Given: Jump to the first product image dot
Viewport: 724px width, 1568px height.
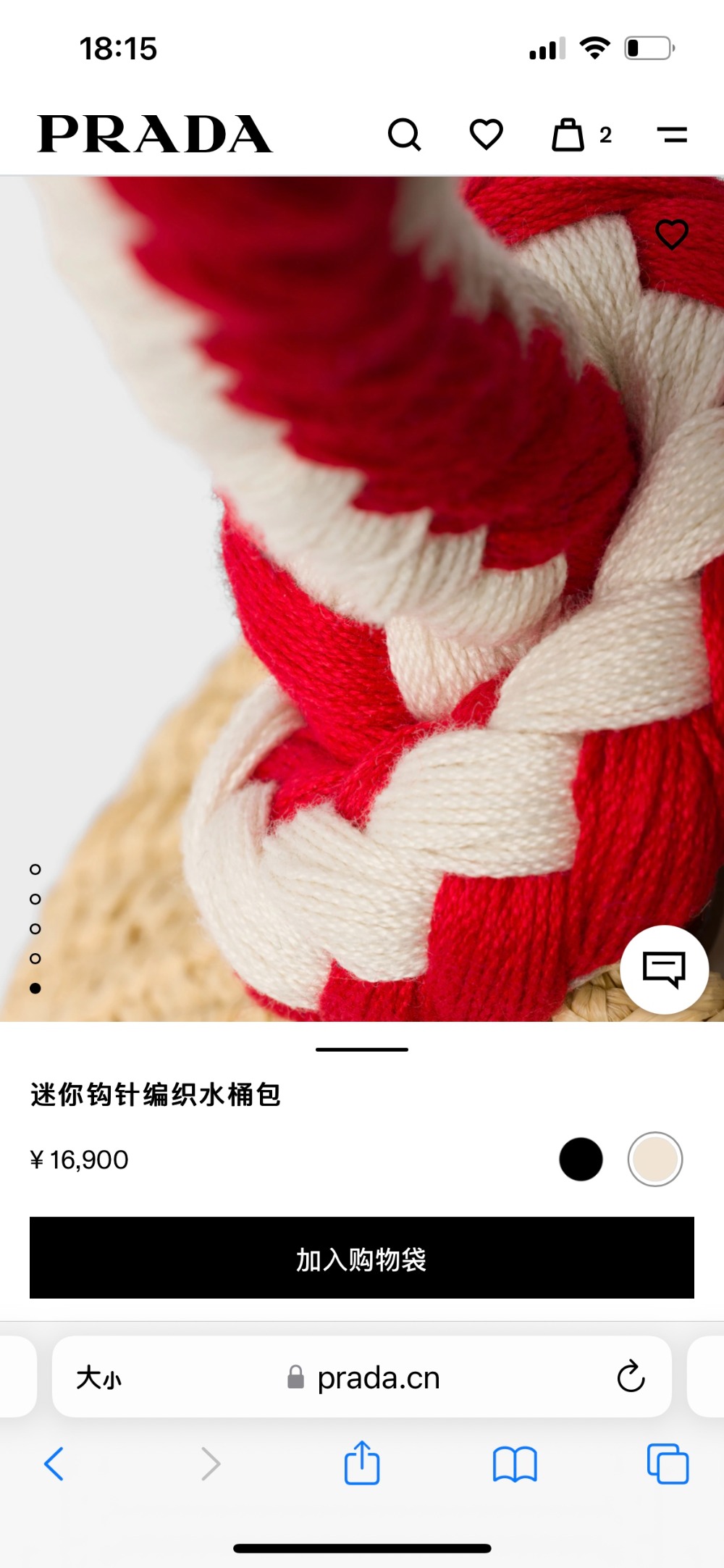Looking at the screenshot, I should pyautogui.click(x=35, y=869).
